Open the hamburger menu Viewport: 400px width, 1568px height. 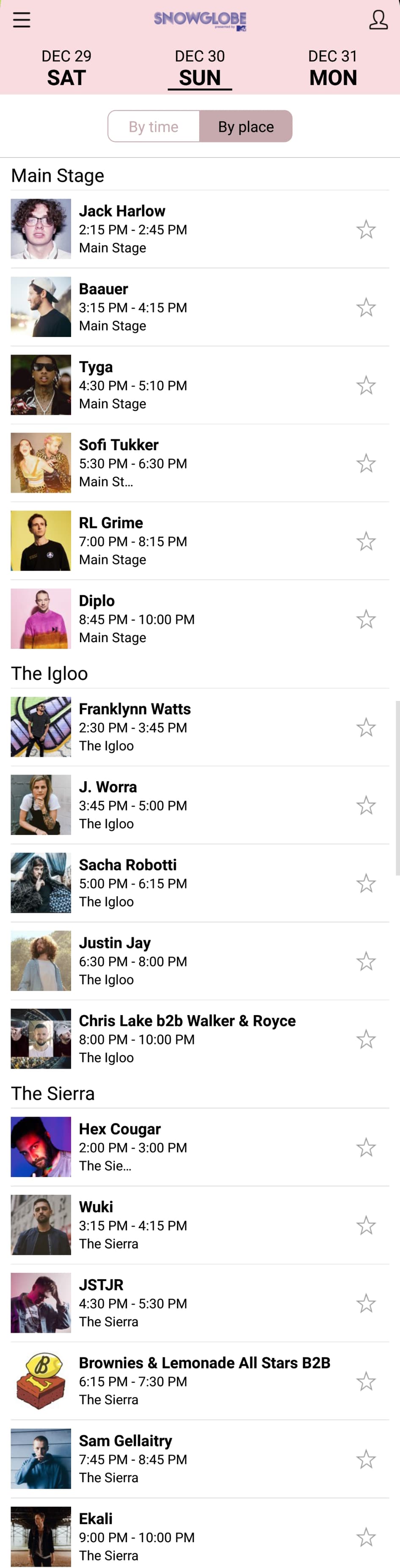pyautogui.click(x=21, y=20)
